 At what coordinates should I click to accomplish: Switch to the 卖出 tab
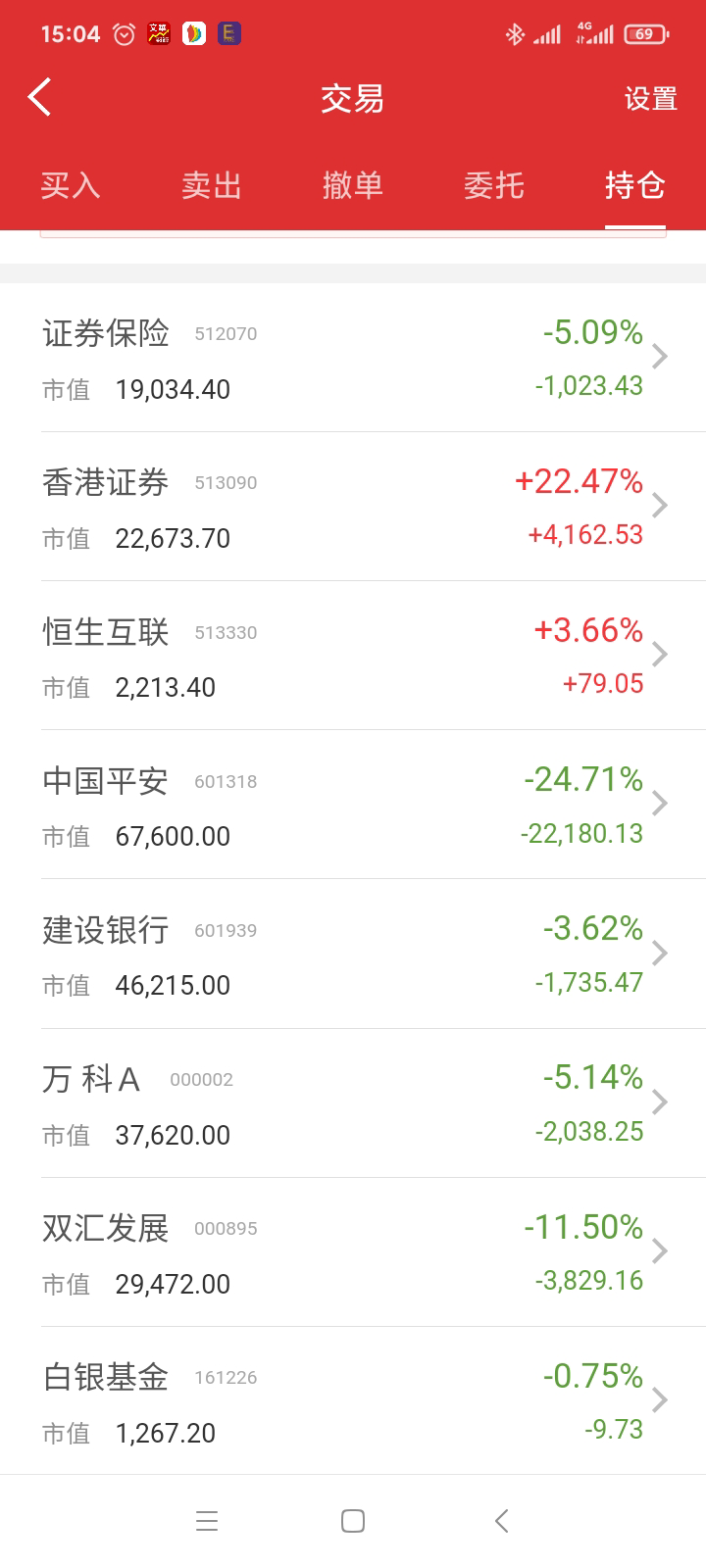(x=212, y=185)
